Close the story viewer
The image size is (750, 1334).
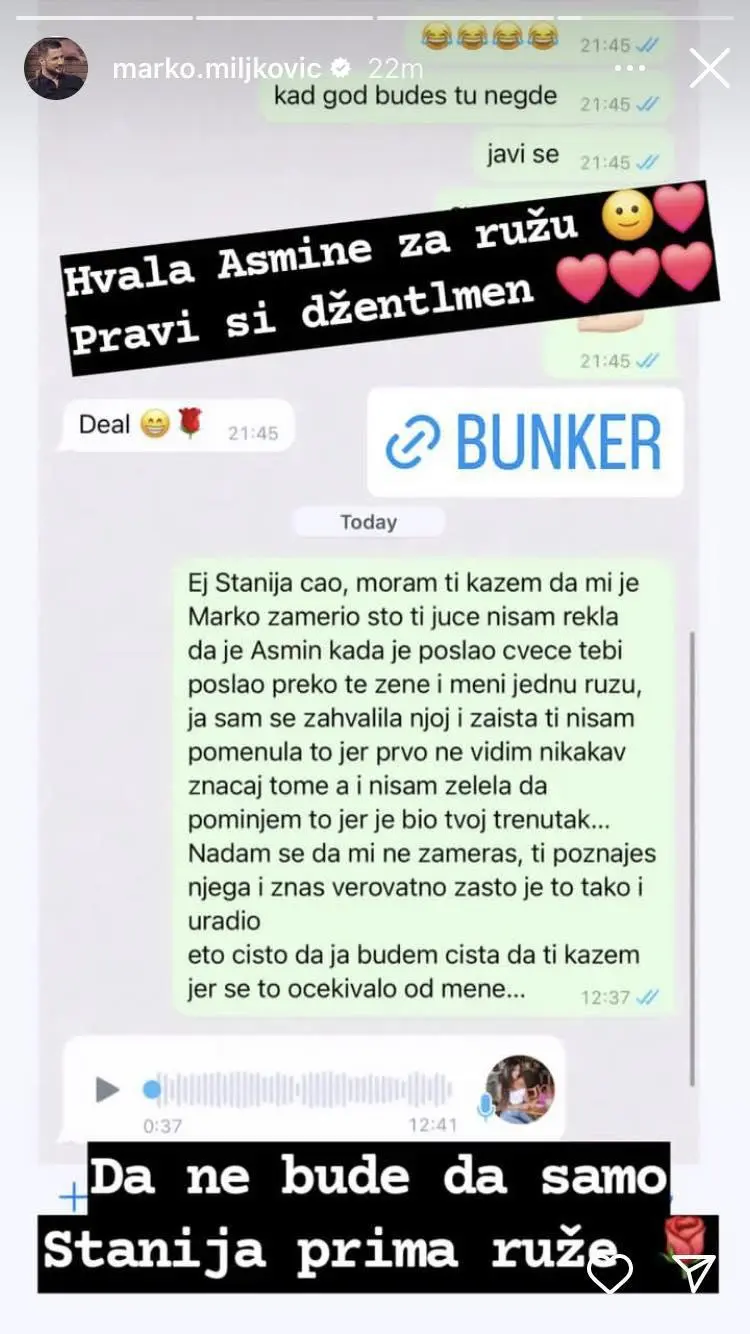pos(710,69)
